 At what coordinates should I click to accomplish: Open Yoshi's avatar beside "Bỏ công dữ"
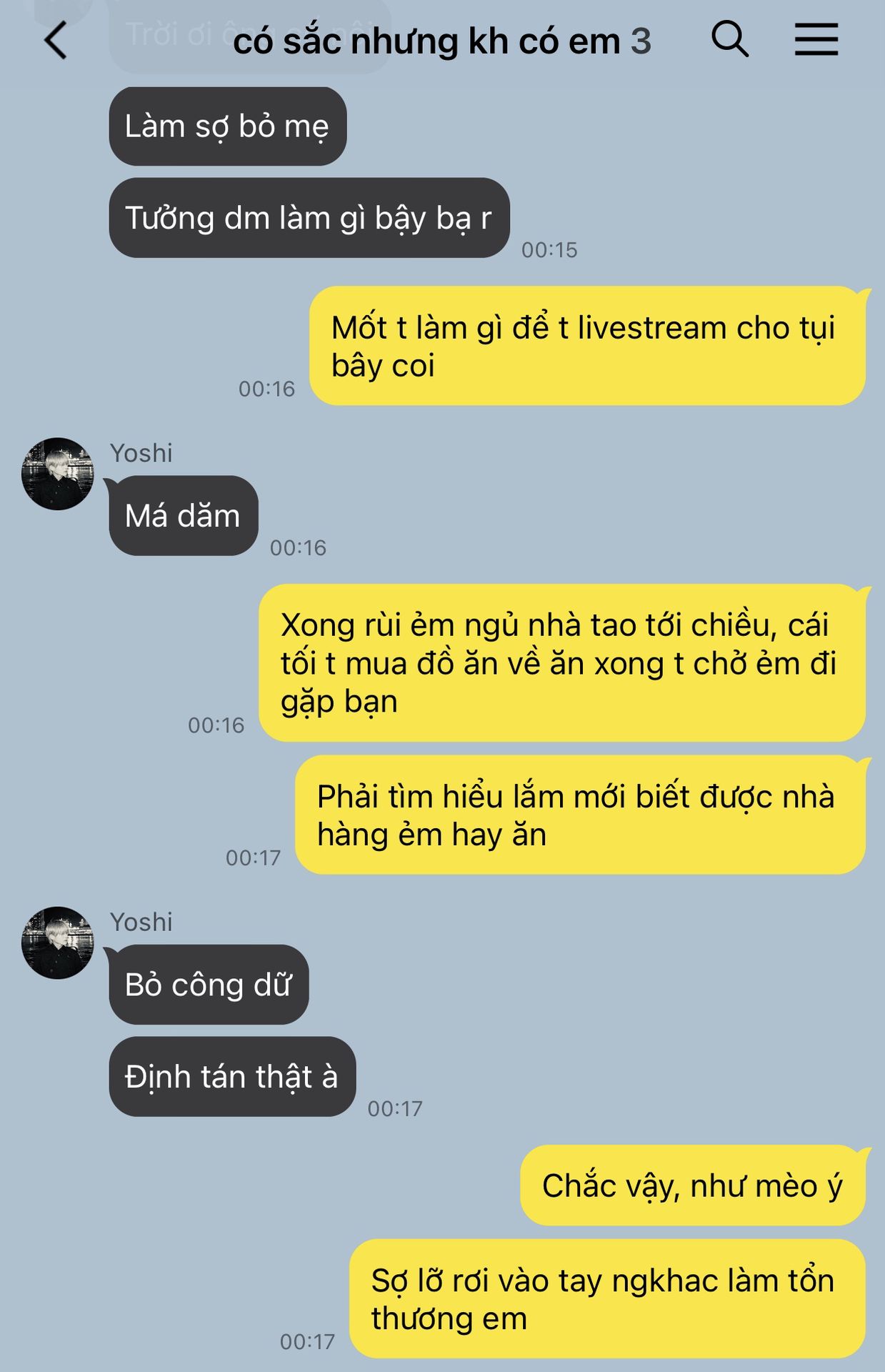pos(58,943)
